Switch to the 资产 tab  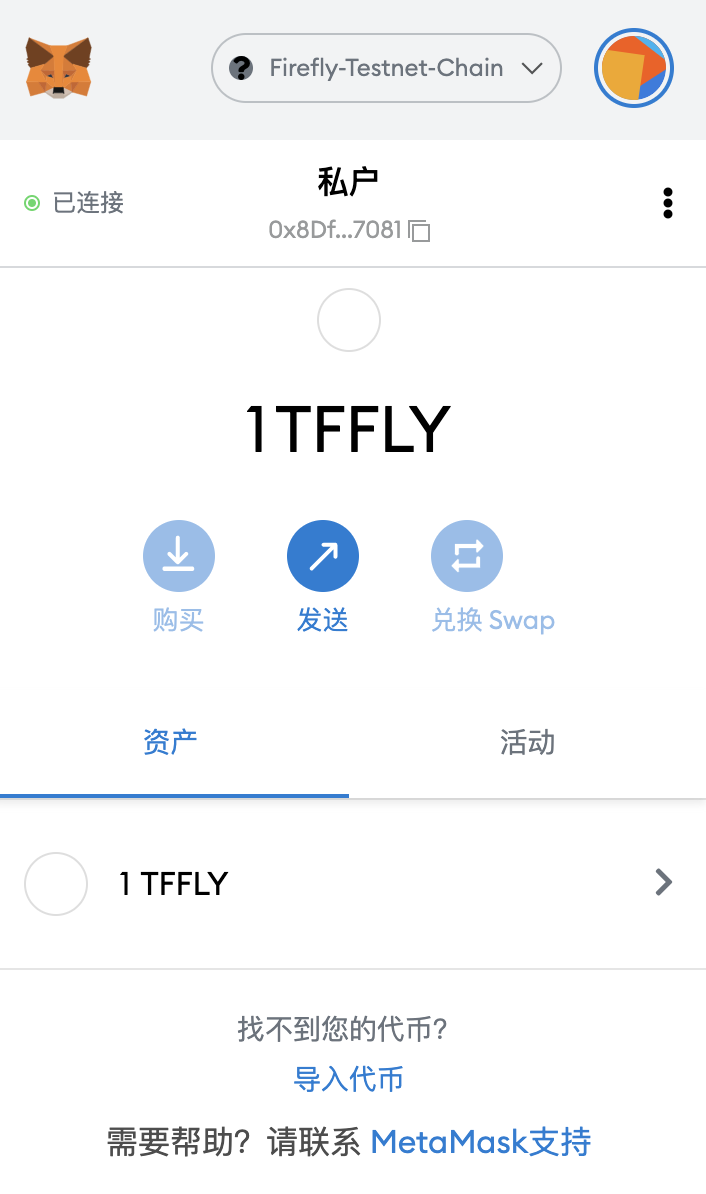(170, 743)
